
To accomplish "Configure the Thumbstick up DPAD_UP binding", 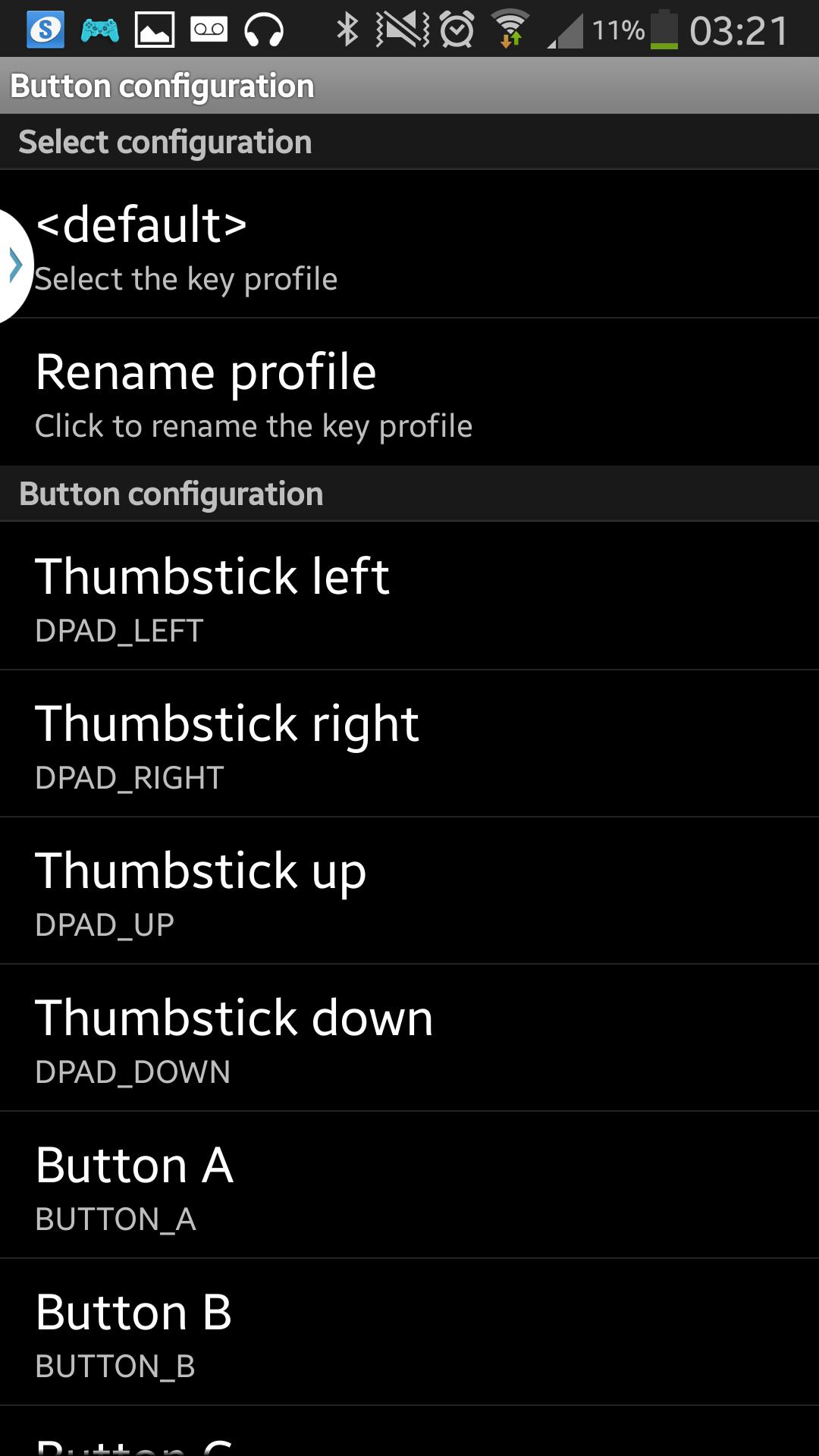I will coord(409,891).
